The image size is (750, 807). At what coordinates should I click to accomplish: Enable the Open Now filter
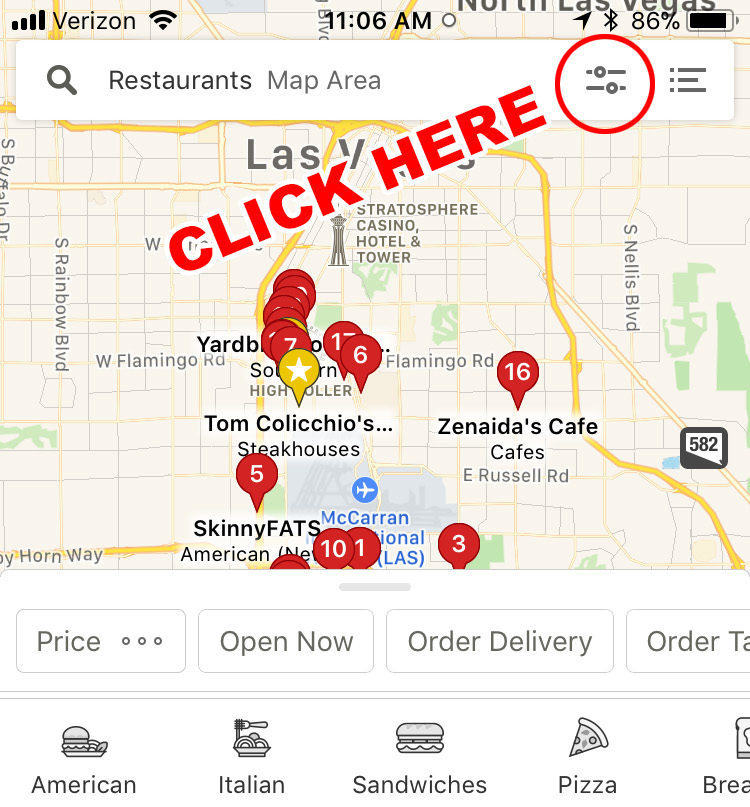point(286,641)
